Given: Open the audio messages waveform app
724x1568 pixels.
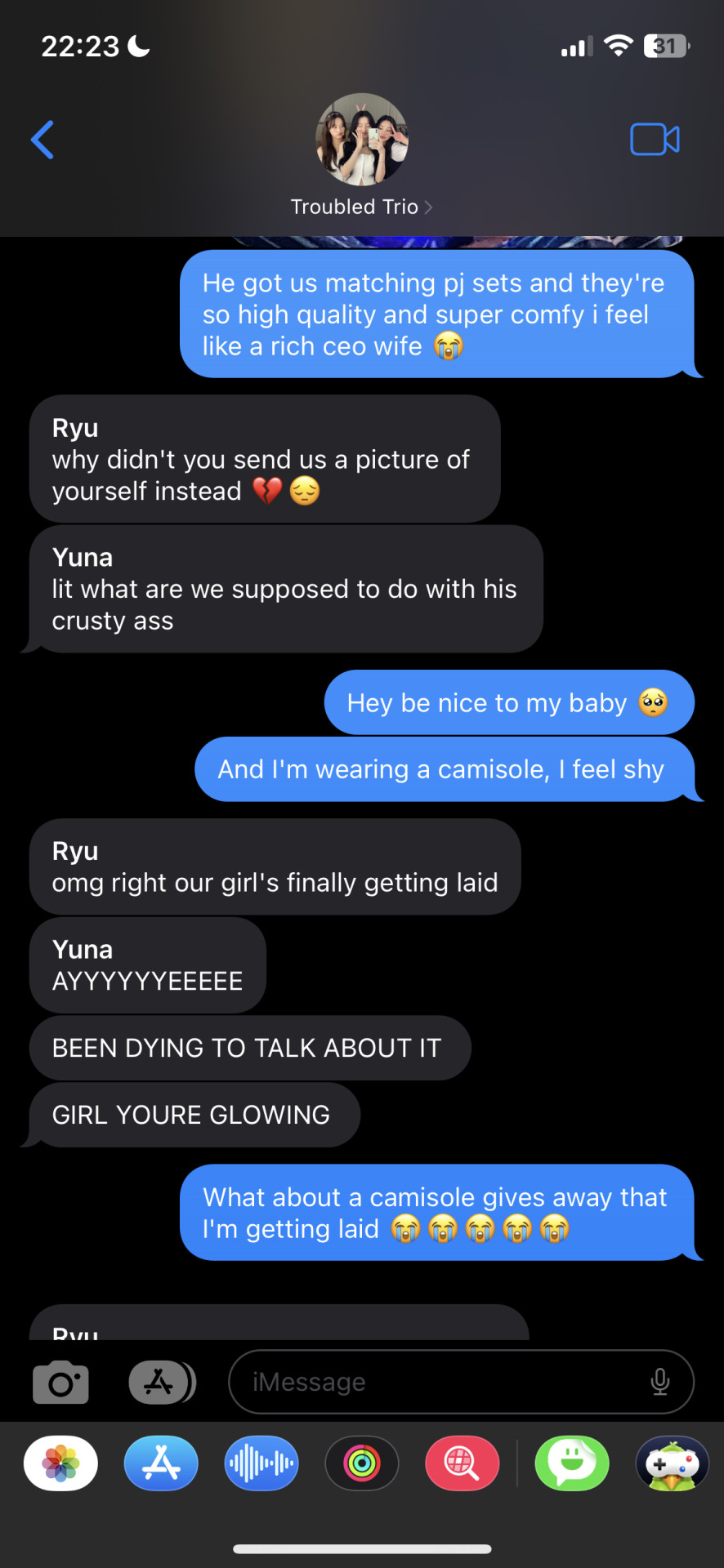Looking at the screenshot, I should (x=261, y=1463).
